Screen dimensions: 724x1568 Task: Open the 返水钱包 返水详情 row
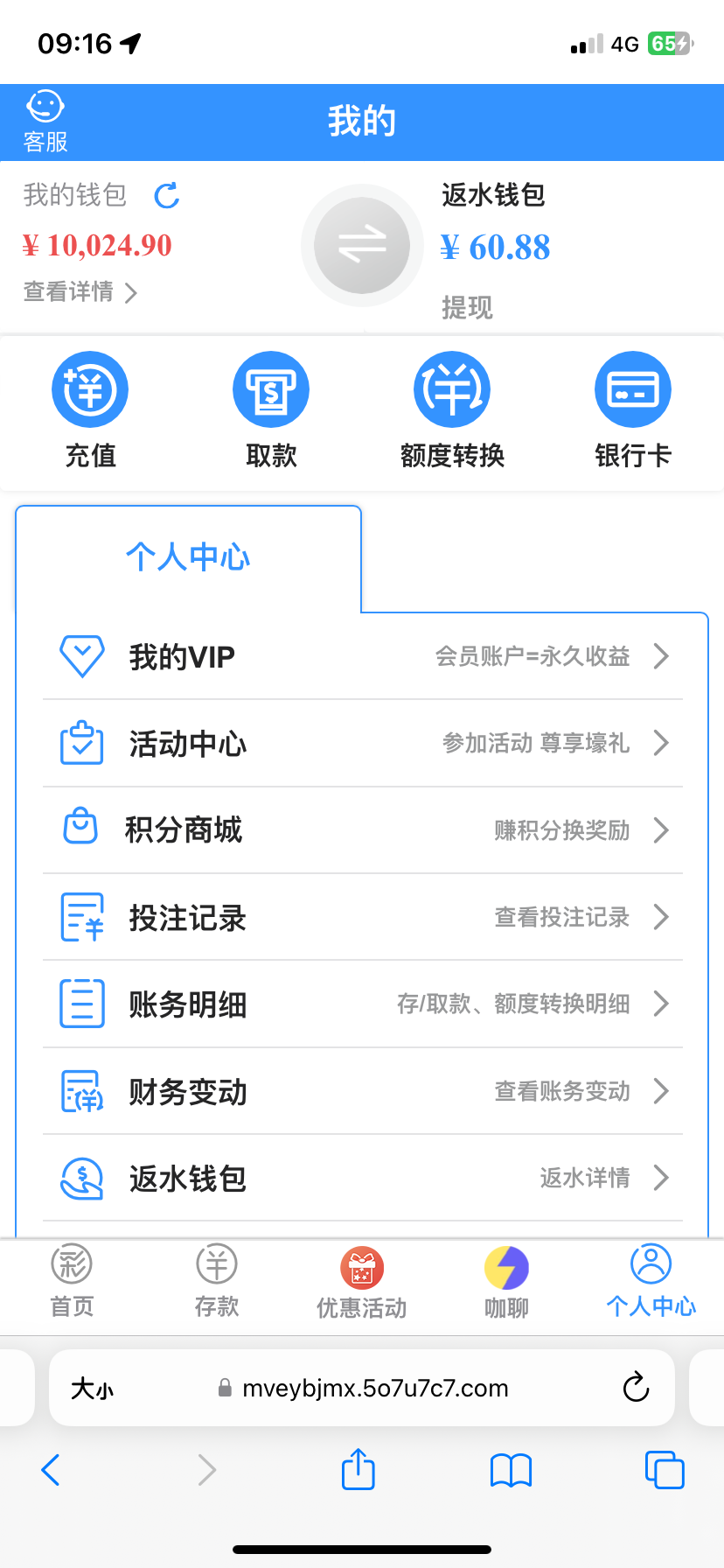[x=362, y=1178]
